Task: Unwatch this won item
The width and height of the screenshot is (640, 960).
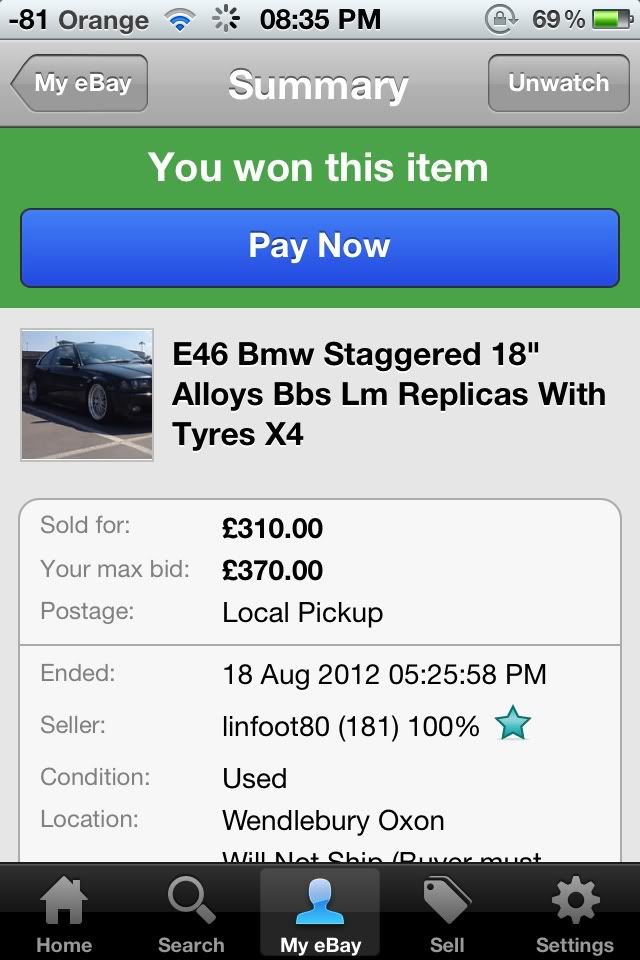Action: 557,83
